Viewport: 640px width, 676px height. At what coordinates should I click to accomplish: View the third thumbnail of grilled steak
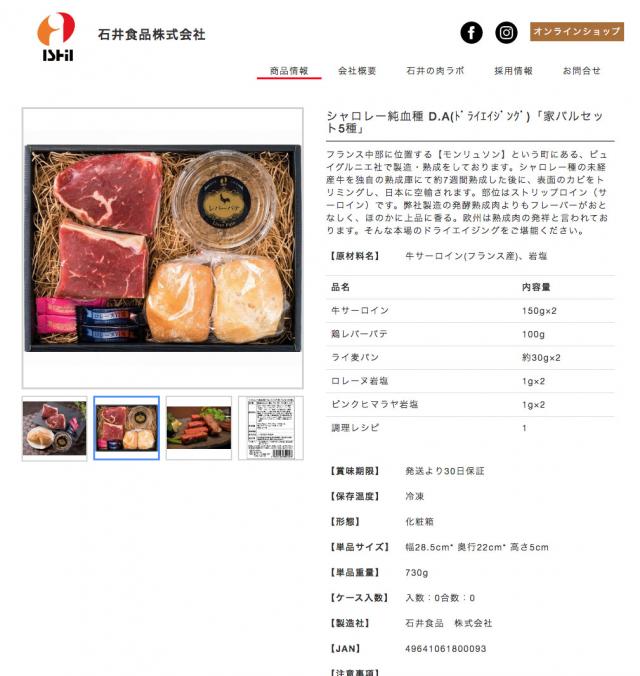198,428
